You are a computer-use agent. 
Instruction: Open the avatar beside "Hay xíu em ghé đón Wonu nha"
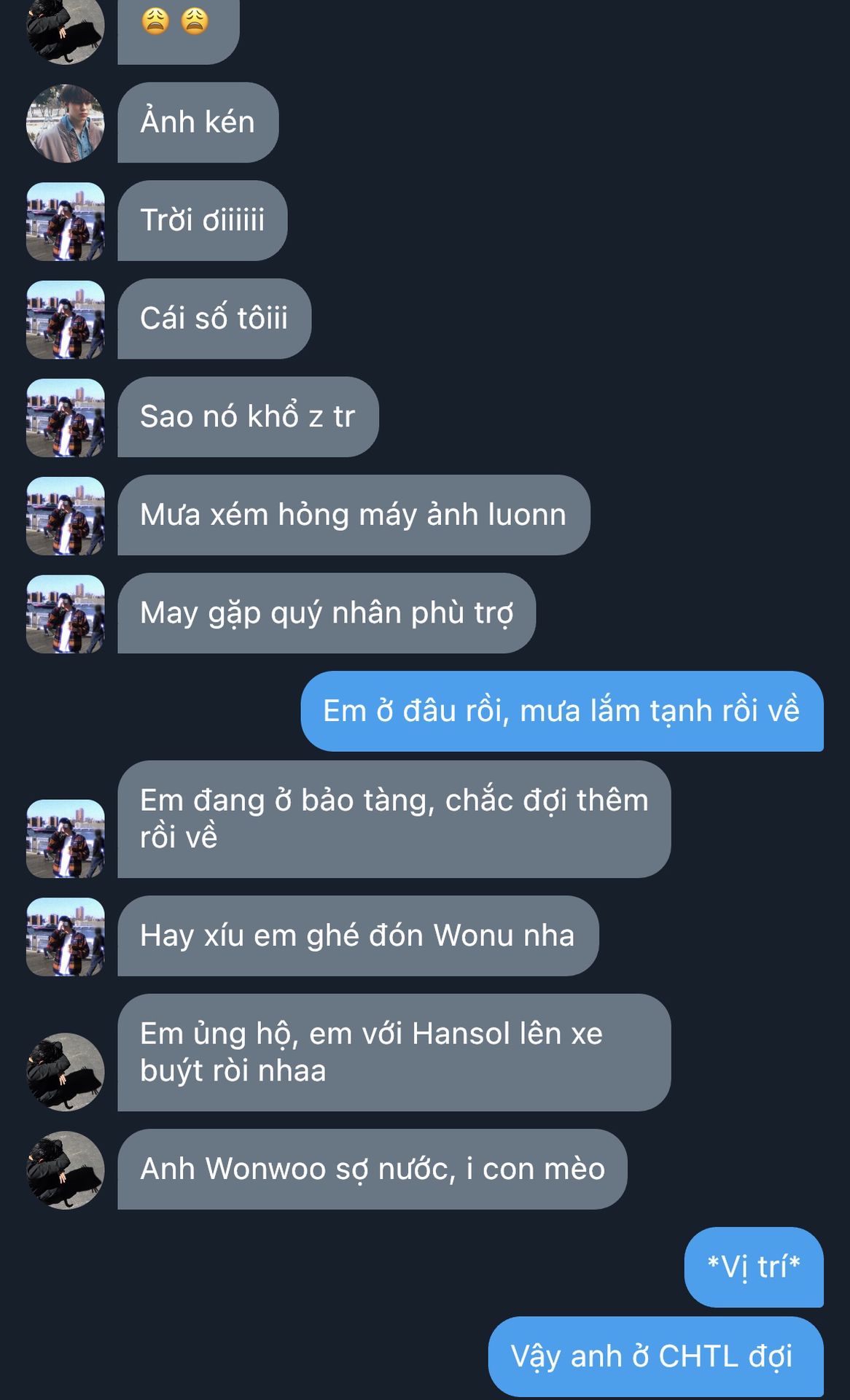click(66, 937)
